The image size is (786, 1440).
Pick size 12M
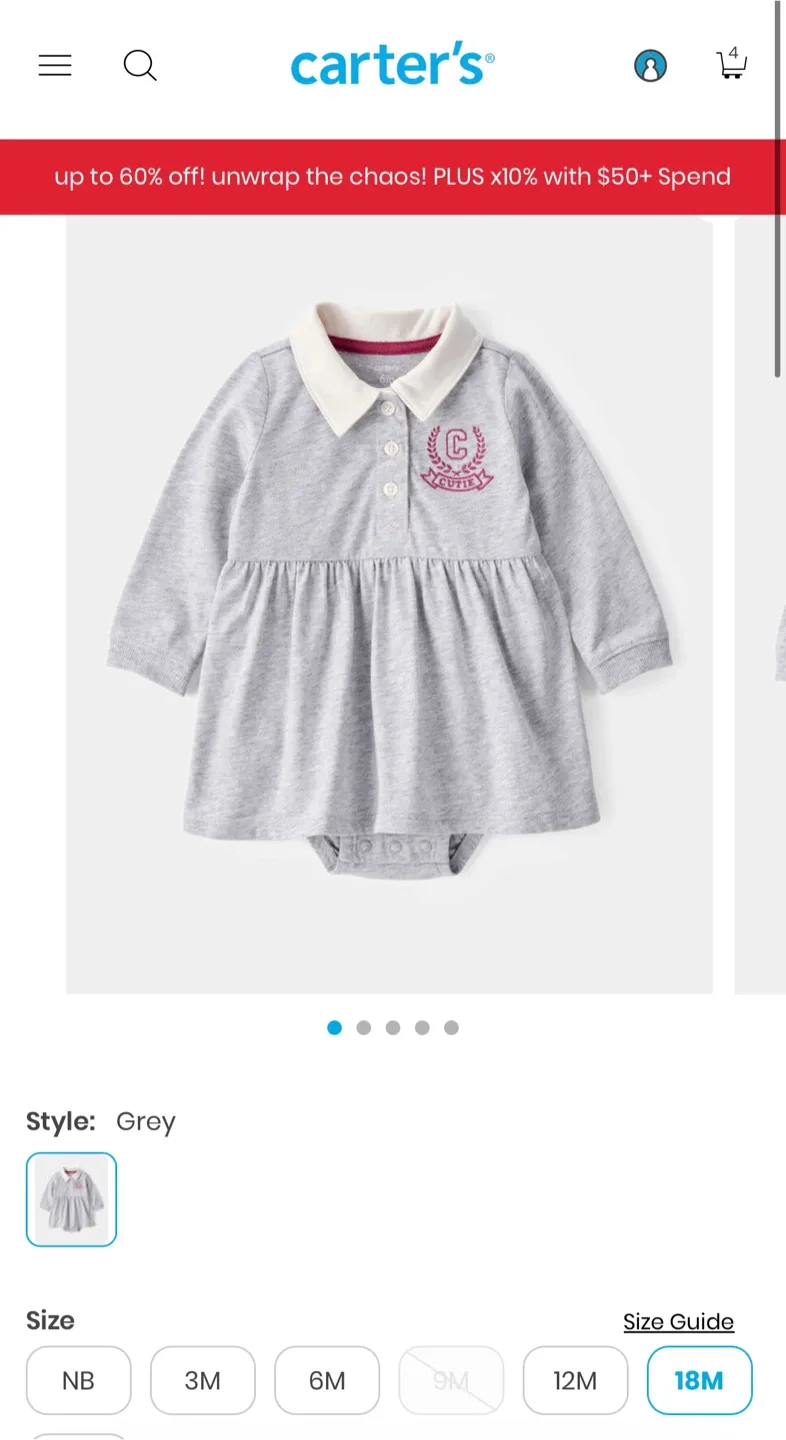tap(575, 1380)
